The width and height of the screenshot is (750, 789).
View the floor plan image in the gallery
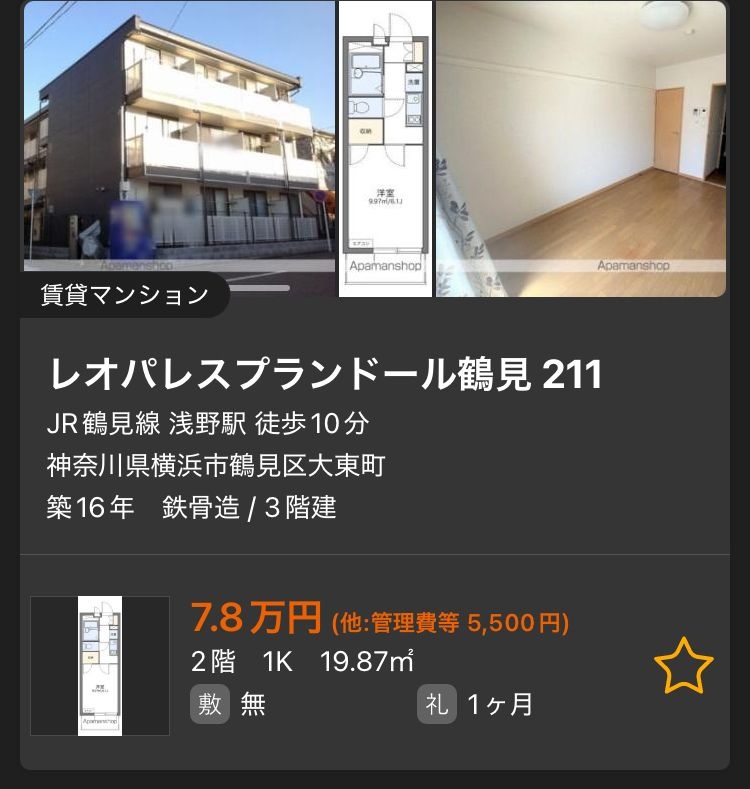pyautogui.click(x=385, y=148)
